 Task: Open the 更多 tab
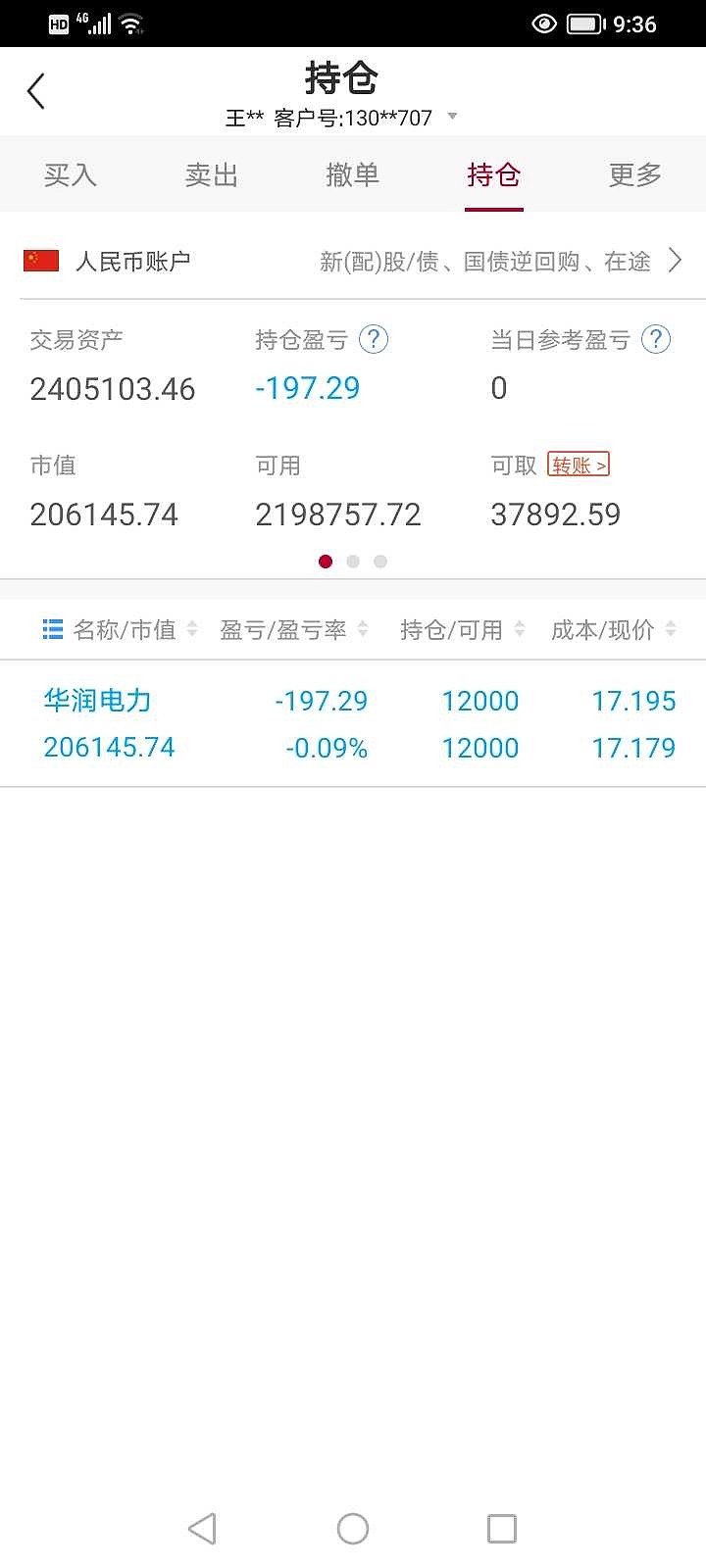click(635, 175)
